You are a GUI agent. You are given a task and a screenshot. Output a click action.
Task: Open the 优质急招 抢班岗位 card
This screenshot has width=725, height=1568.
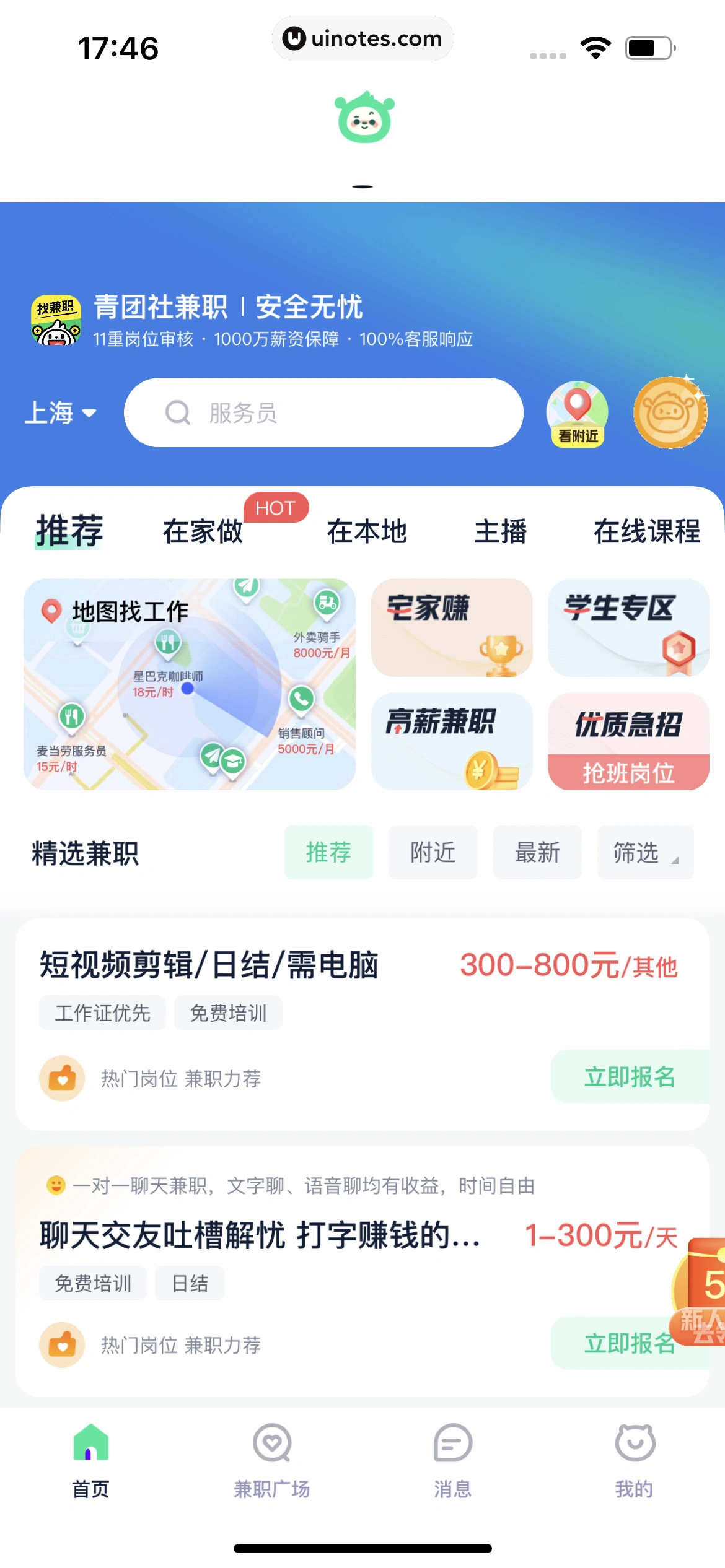(628, 741)
